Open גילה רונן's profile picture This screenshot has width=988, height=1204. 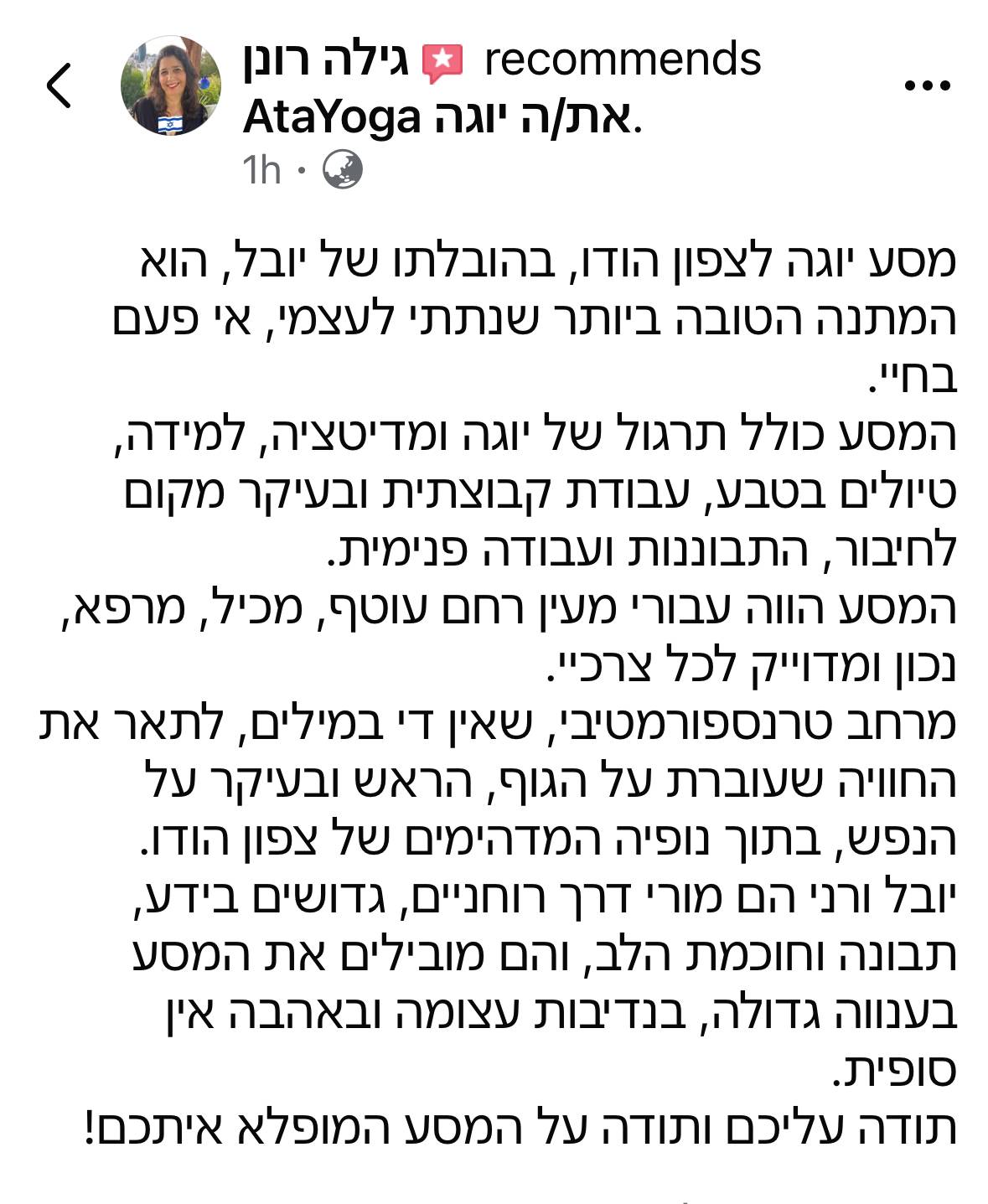click(171, 86)
